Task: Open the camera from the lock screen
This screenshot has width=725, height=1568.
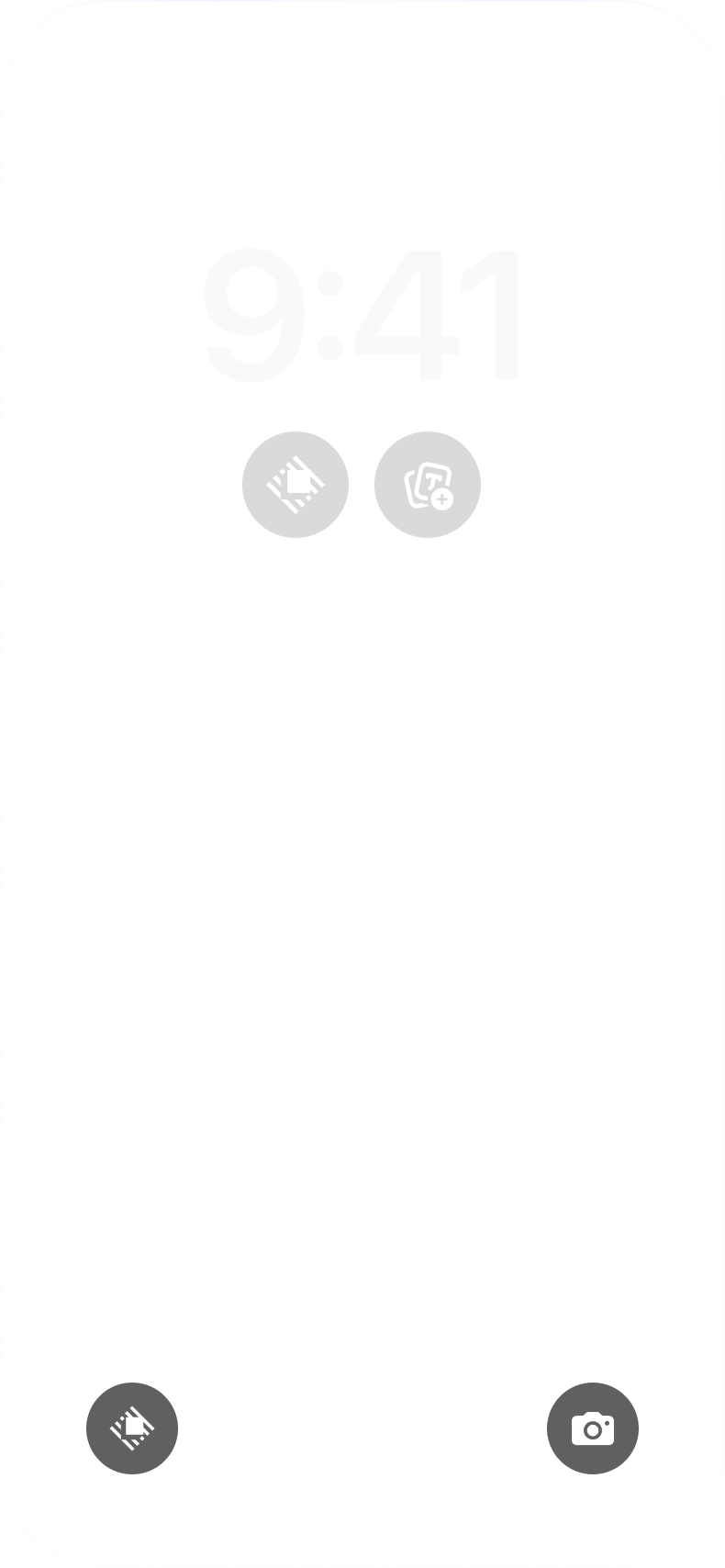Action: coord(593,1428)
